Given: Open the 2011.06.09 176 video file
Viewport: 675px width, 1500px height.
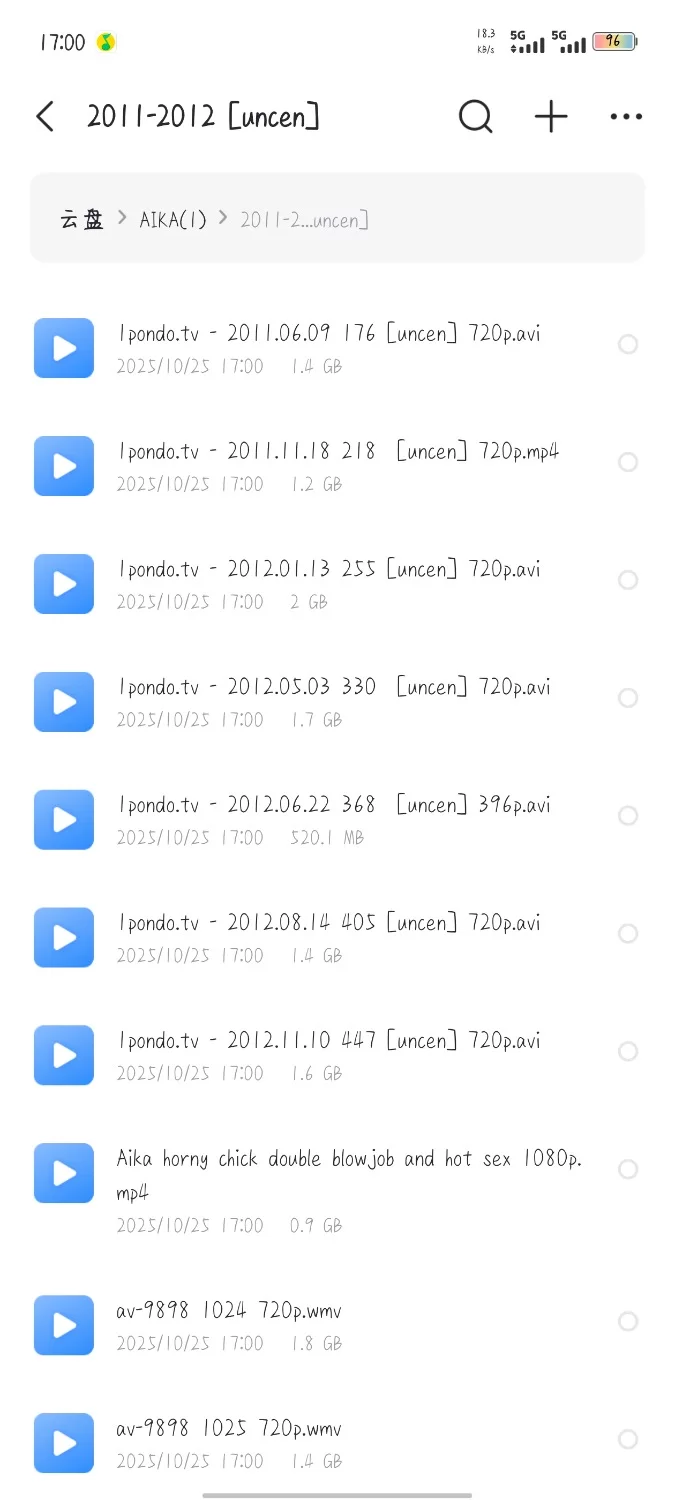Looking at the screenshot, I should pyautogui.click(x=329, y=334).
